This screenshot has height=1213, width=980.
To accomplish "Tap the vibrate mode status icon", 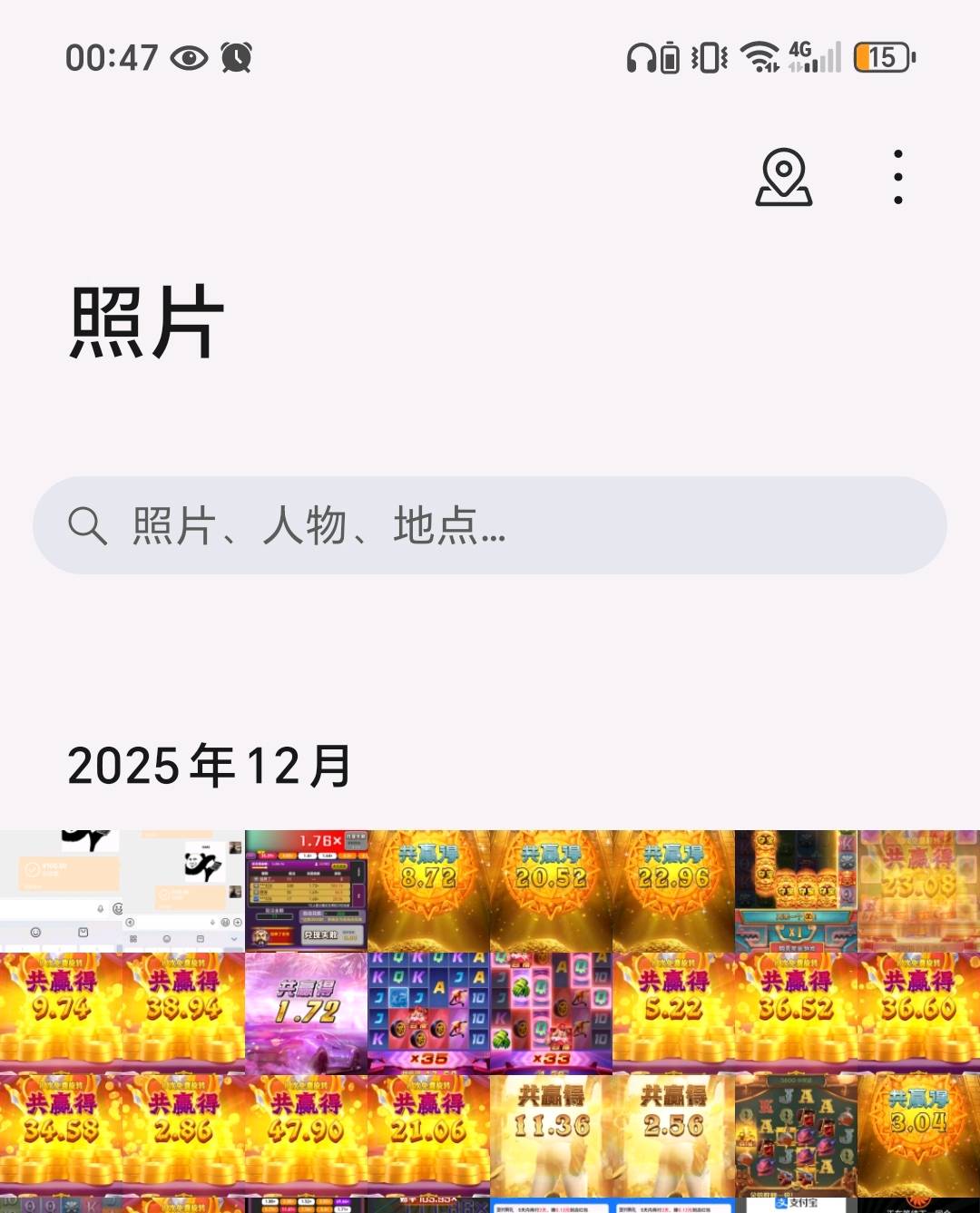I will [x=707, y=59].
